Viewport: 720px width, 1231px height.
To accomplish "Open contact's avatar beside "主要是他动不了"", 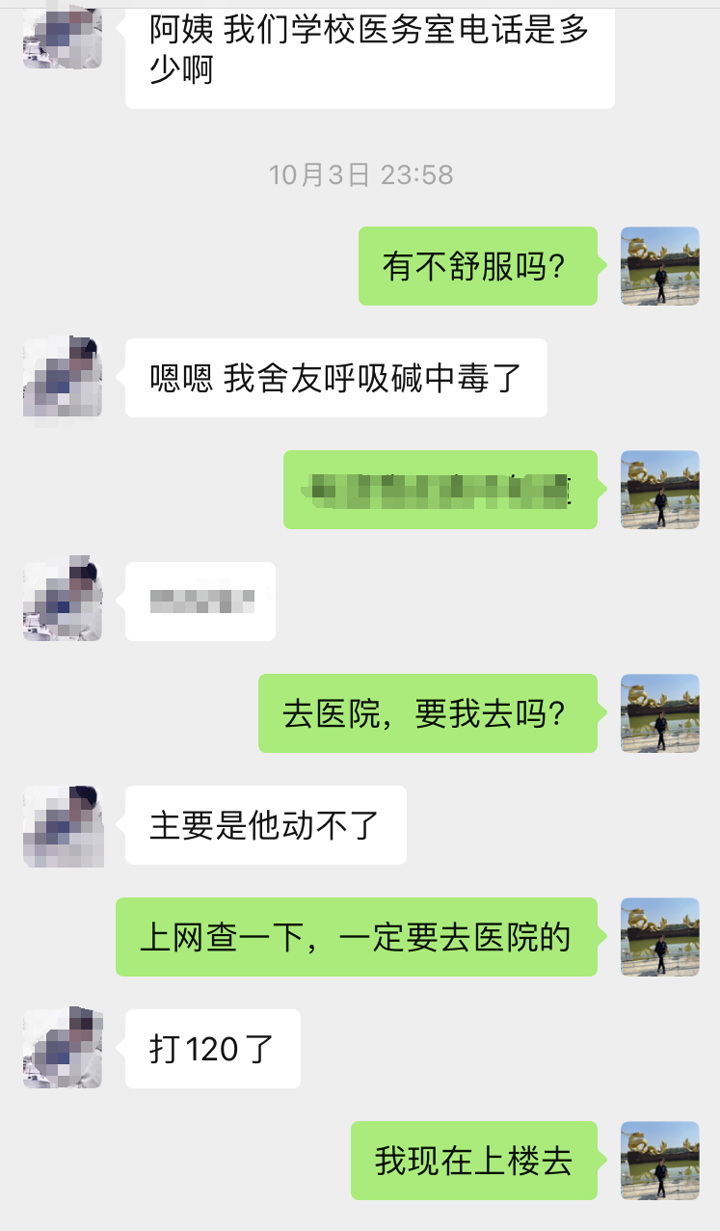I will coord(63,825).
